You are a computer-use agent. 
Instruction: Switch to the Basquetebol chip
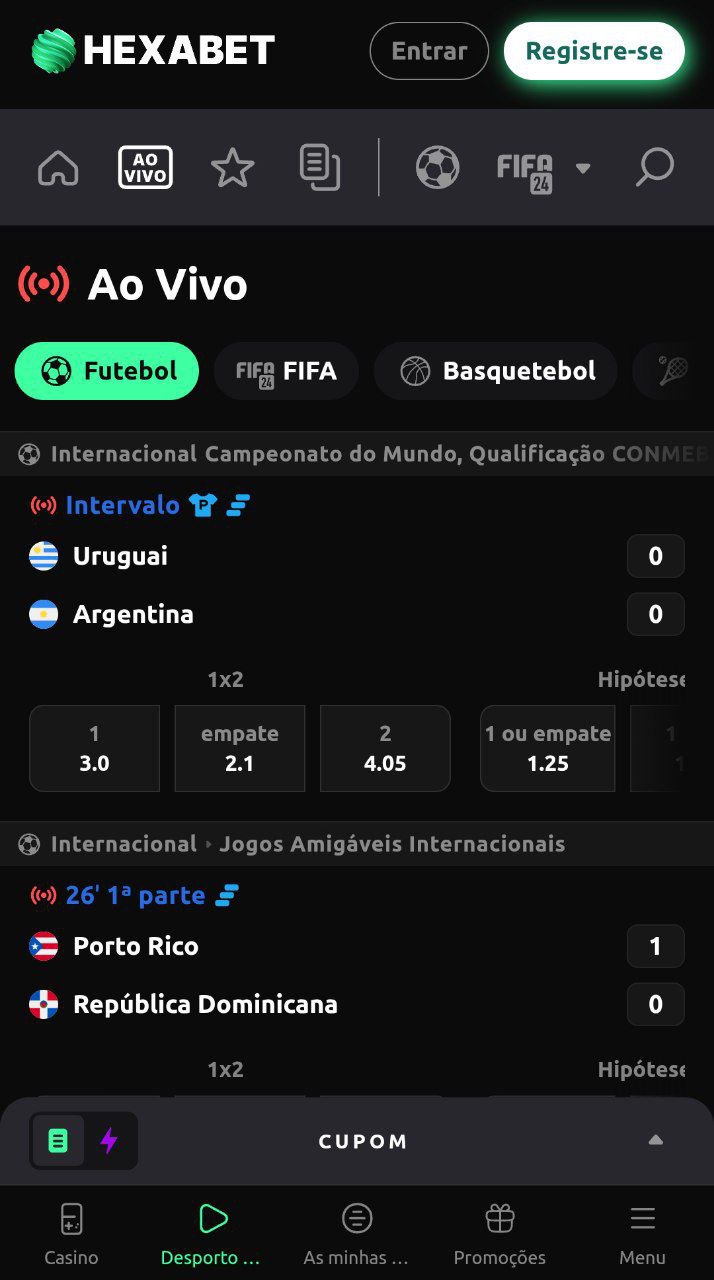click(496, 371)
